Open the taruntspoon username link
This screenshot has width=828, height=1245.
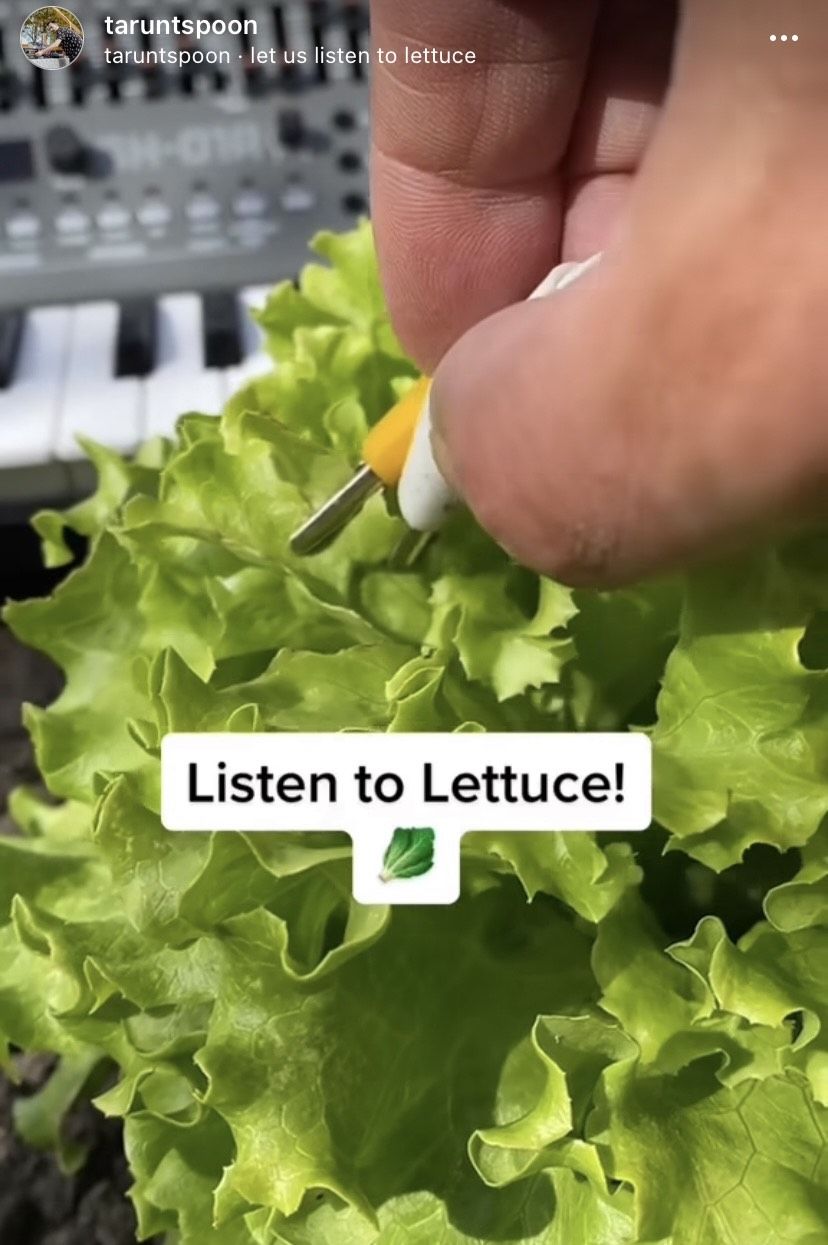click(181, 25)
